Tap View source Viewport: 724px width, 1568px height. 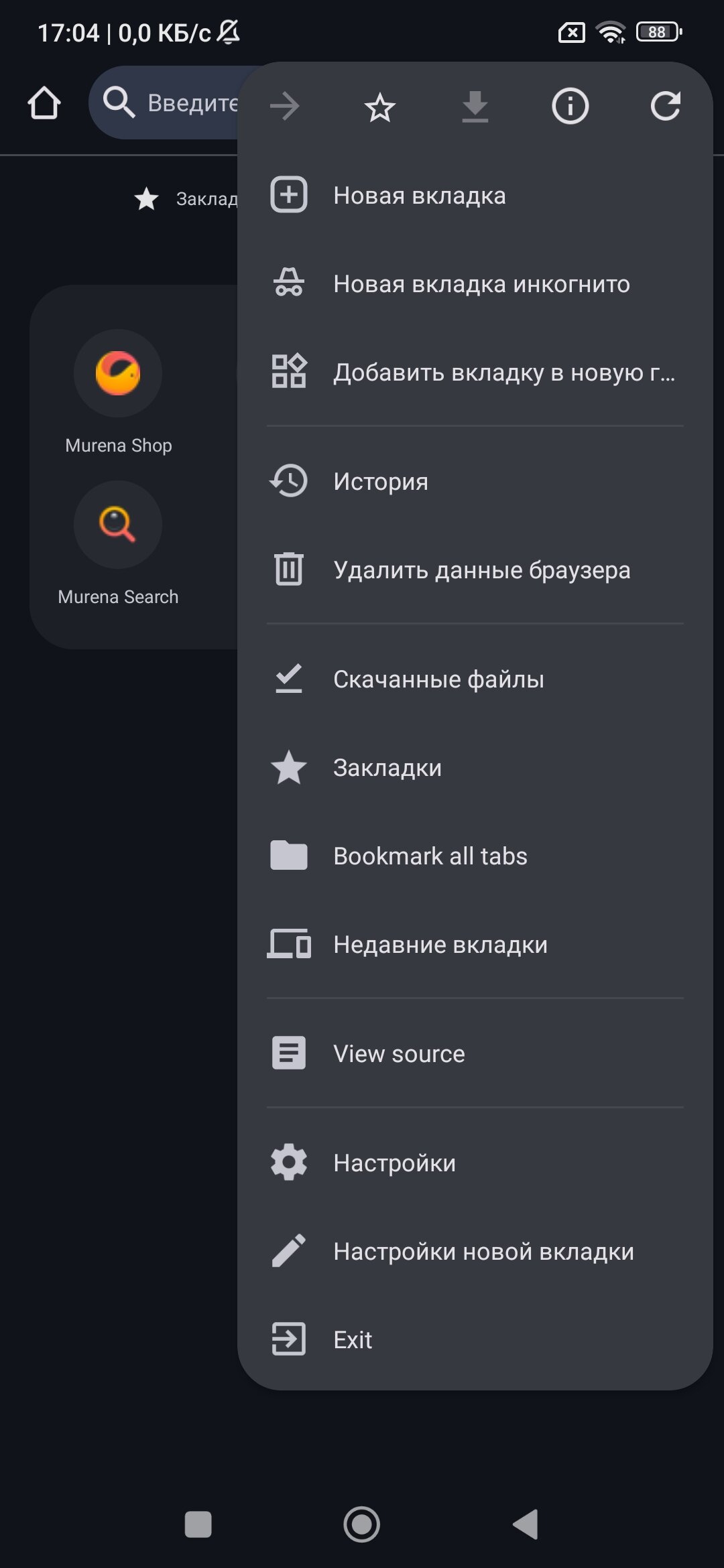tap(398, 1054)
